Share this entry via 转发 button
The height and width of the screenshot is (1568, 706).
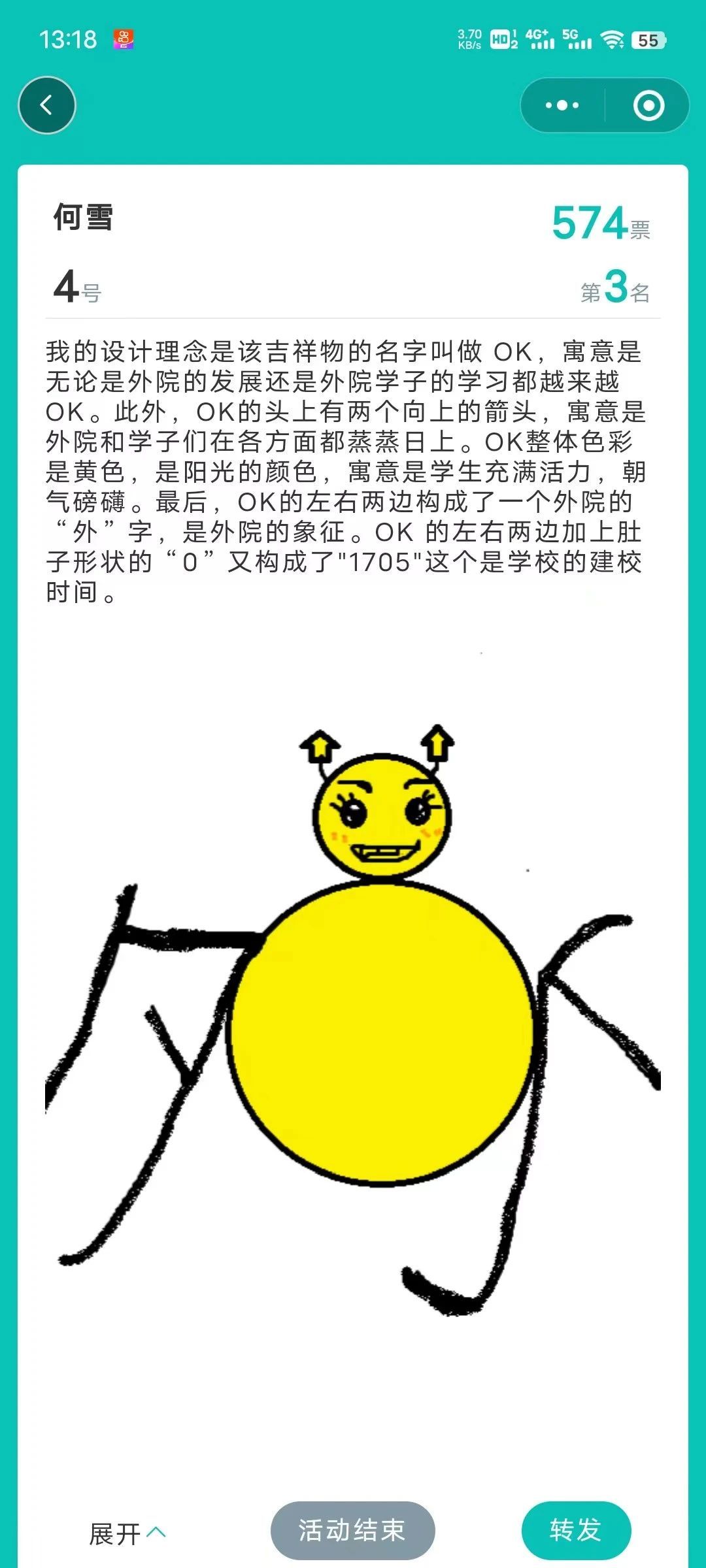coord(576,1530)
